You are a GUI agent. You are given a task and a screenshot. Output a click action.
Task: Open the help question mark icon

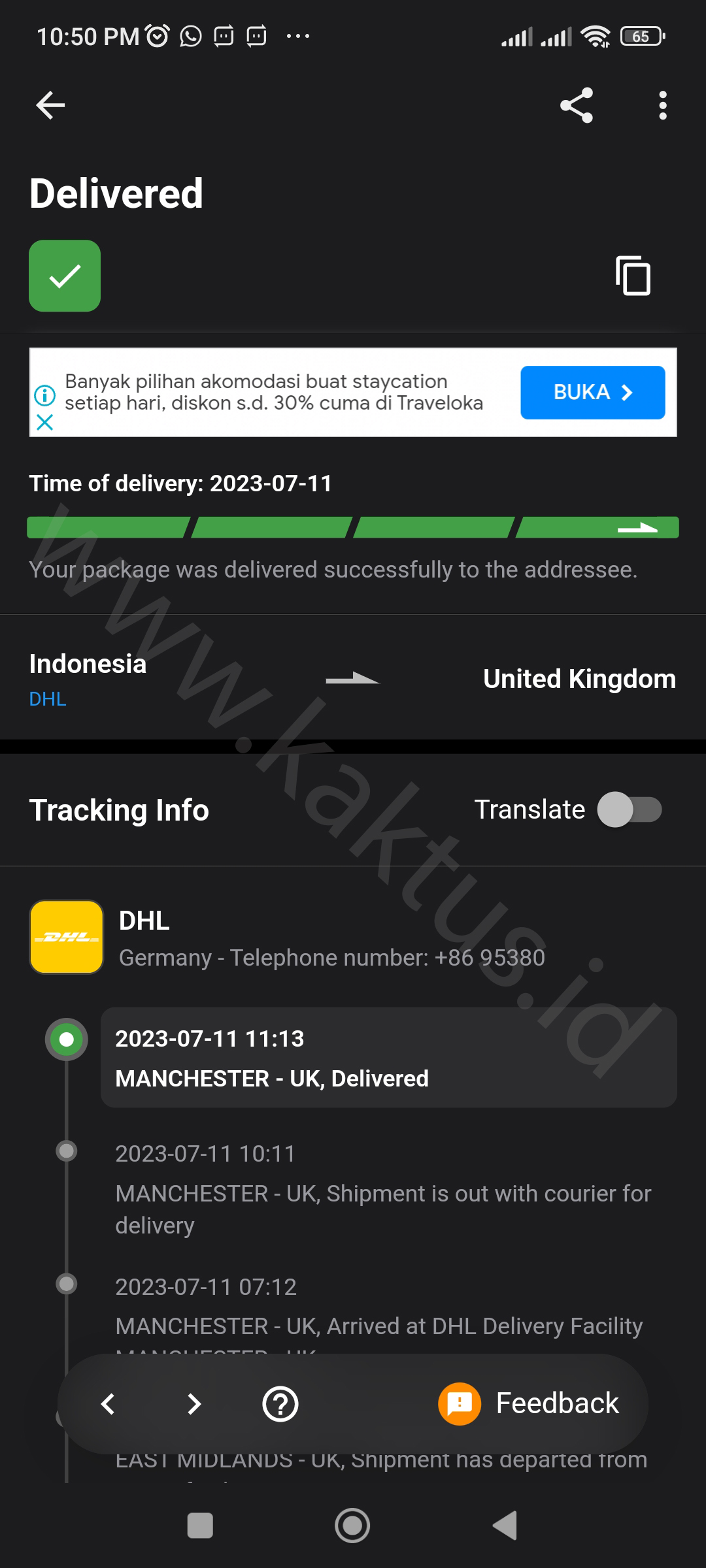click(x=280, y=1403)
